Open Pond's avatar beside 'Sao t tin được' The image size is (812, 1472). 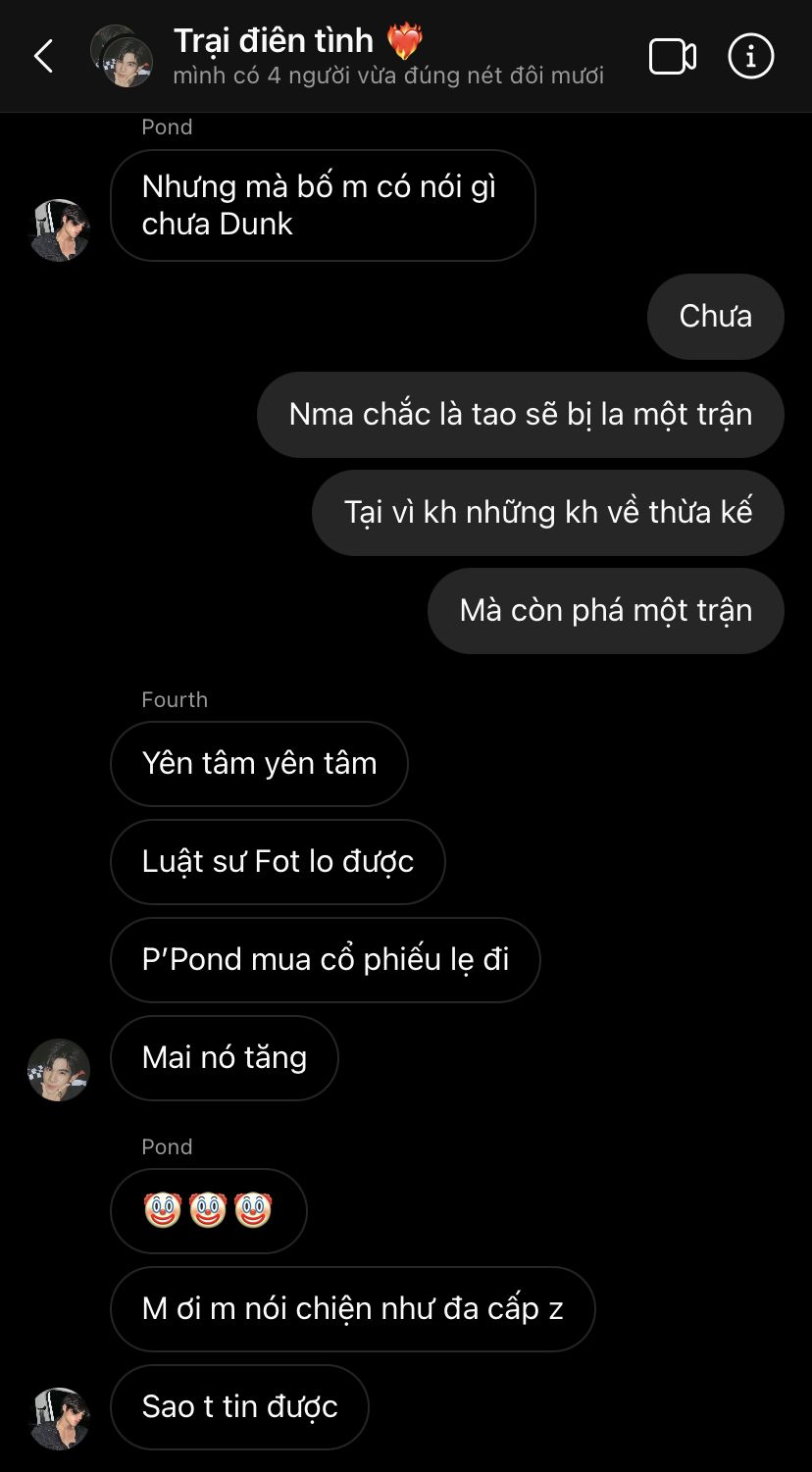click(x=59, y=1419)
